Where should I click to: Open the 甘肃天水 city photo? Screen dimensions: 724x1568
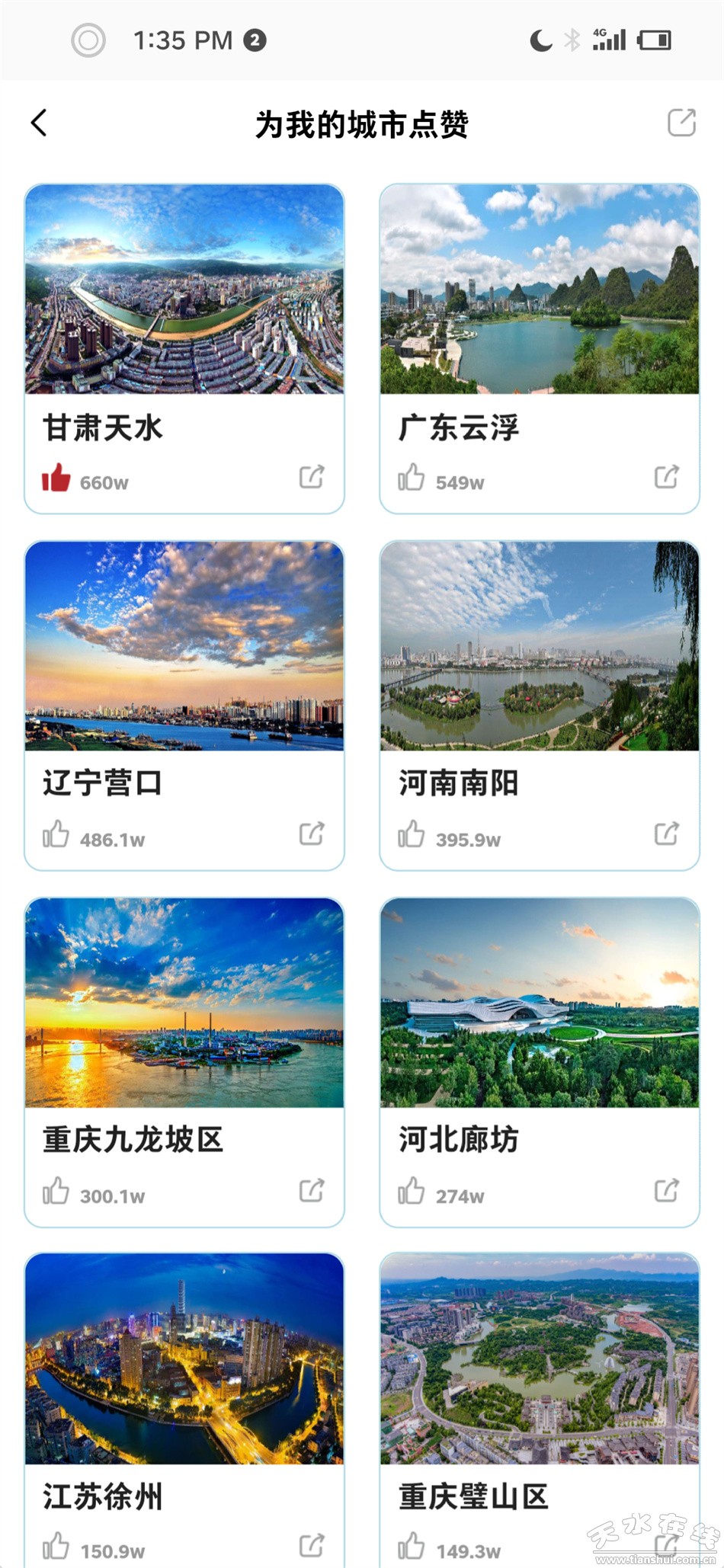184,290
